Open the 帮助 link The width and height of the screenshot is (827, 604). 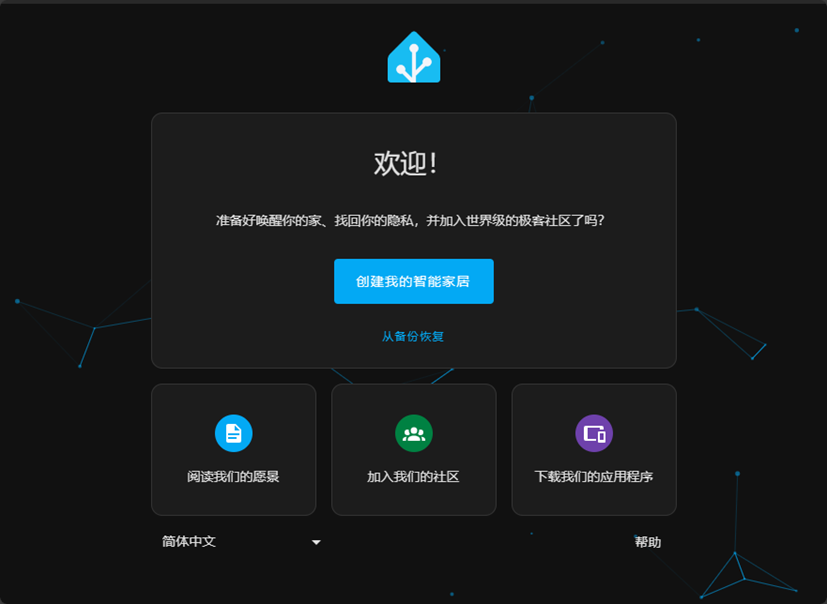[647, 542]
